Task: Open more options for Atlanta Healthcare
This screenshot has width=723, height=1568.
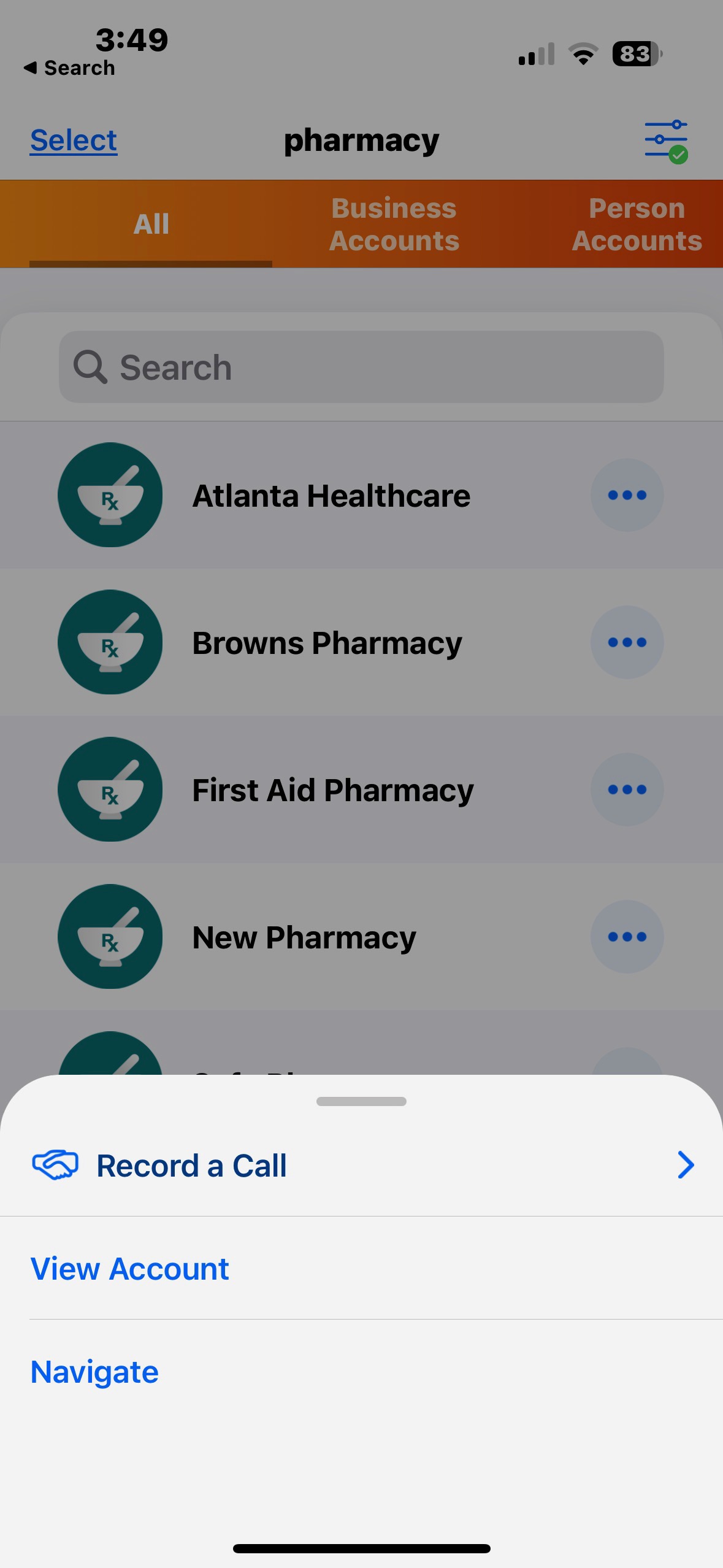Action: [627, 495]
